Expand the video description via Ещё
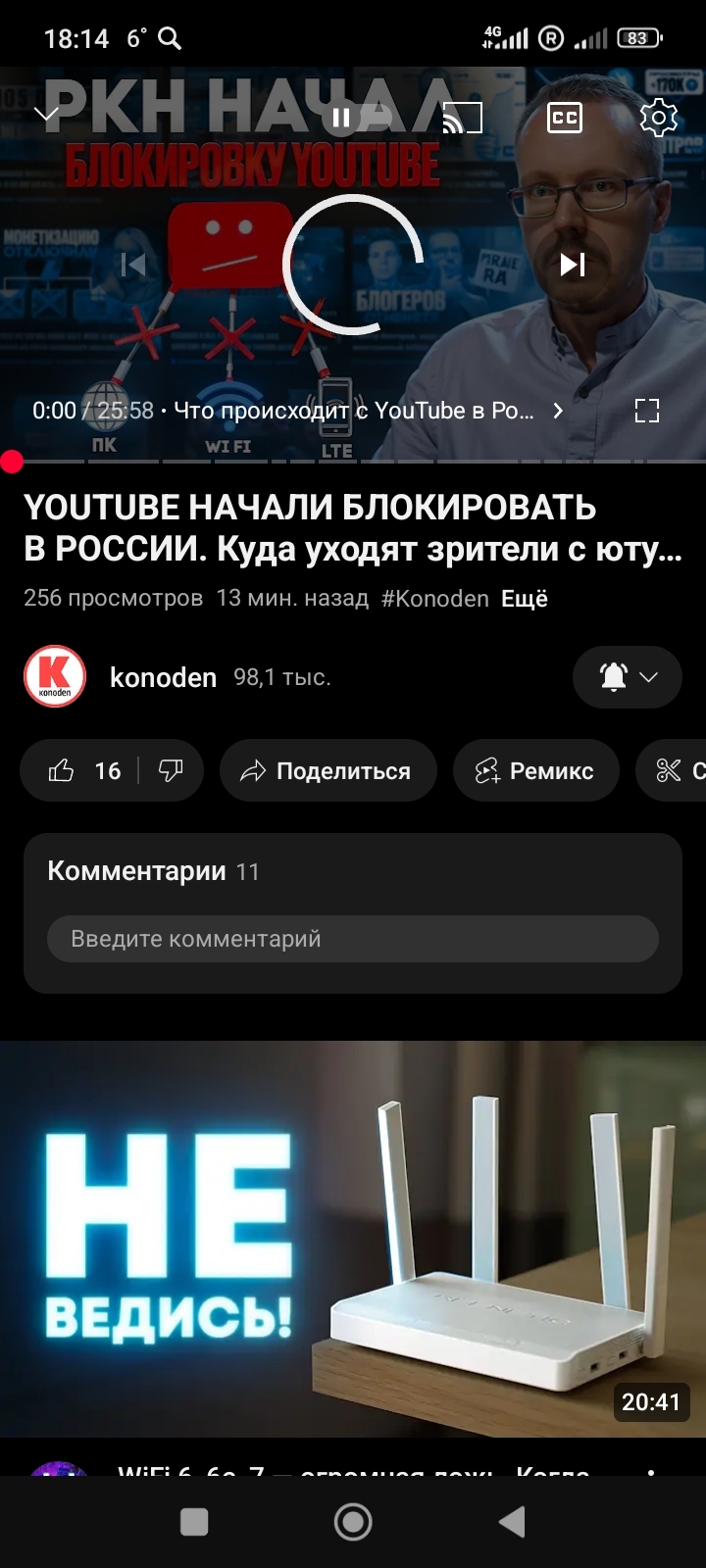The width and height of the screenshot is (706, 1568). [x=525, y=599]
